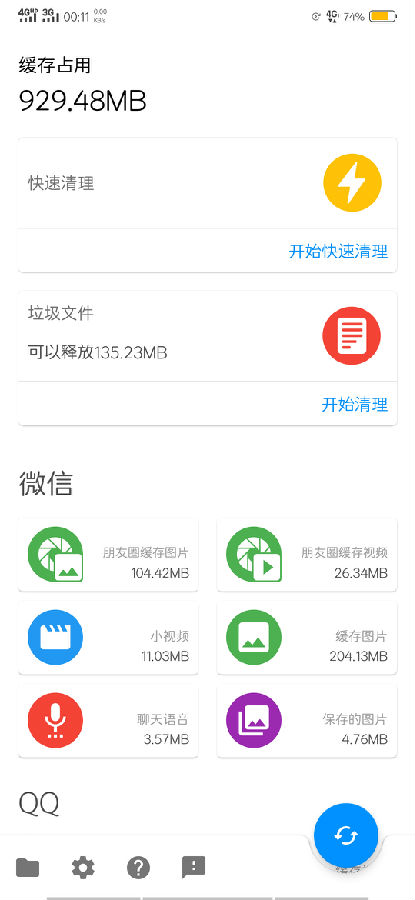The height and width of the screenshot is (900, 415).
Task: Open the feedback message icon
Action: pyautogui.click(x=193, y=867)
